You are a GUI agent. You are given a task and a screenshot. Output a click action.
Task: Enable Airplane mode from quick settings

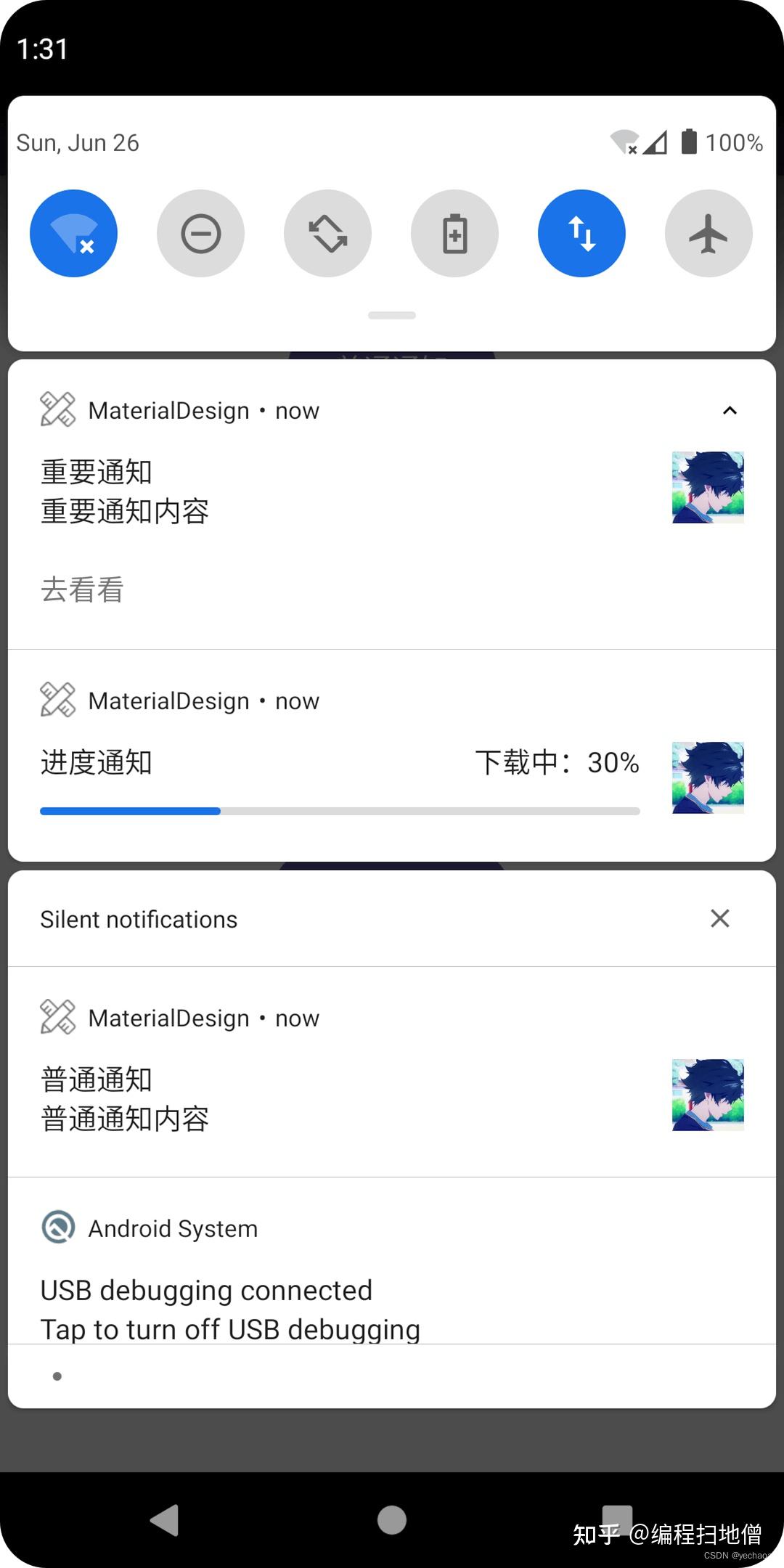[x=708, y=233]
